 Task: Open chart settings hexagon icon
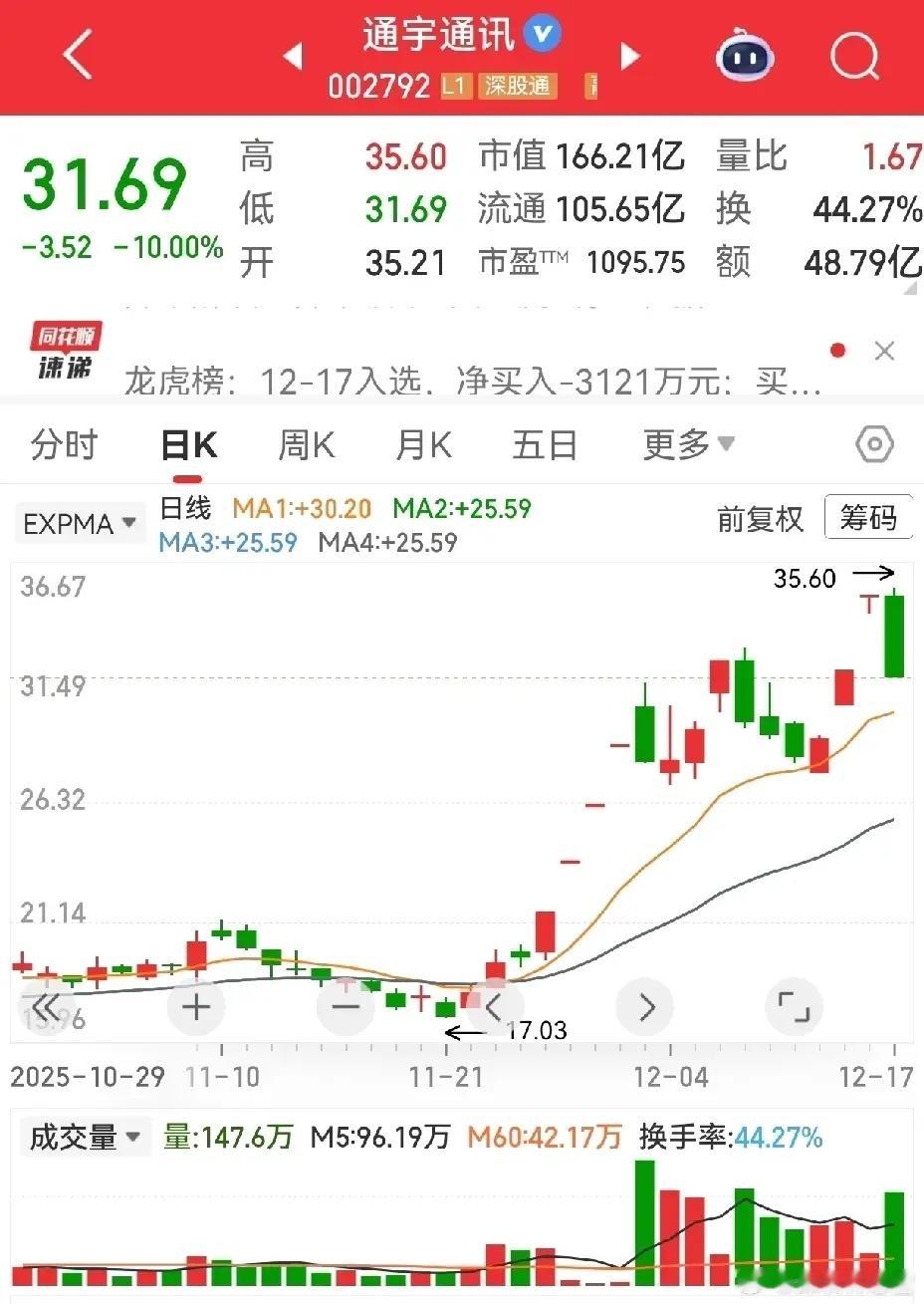874,444
